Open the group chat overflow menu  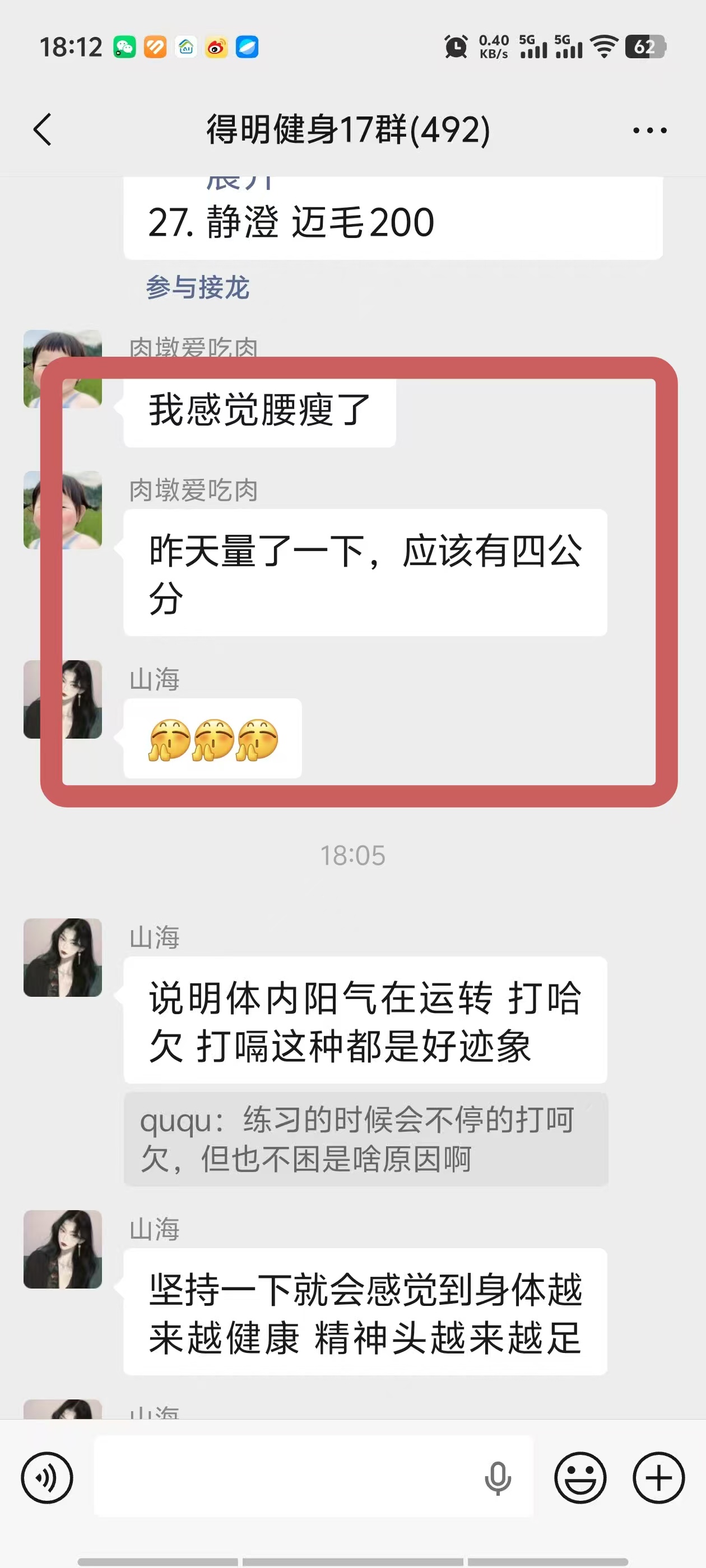pyautogui.click(x=649, y=130)
